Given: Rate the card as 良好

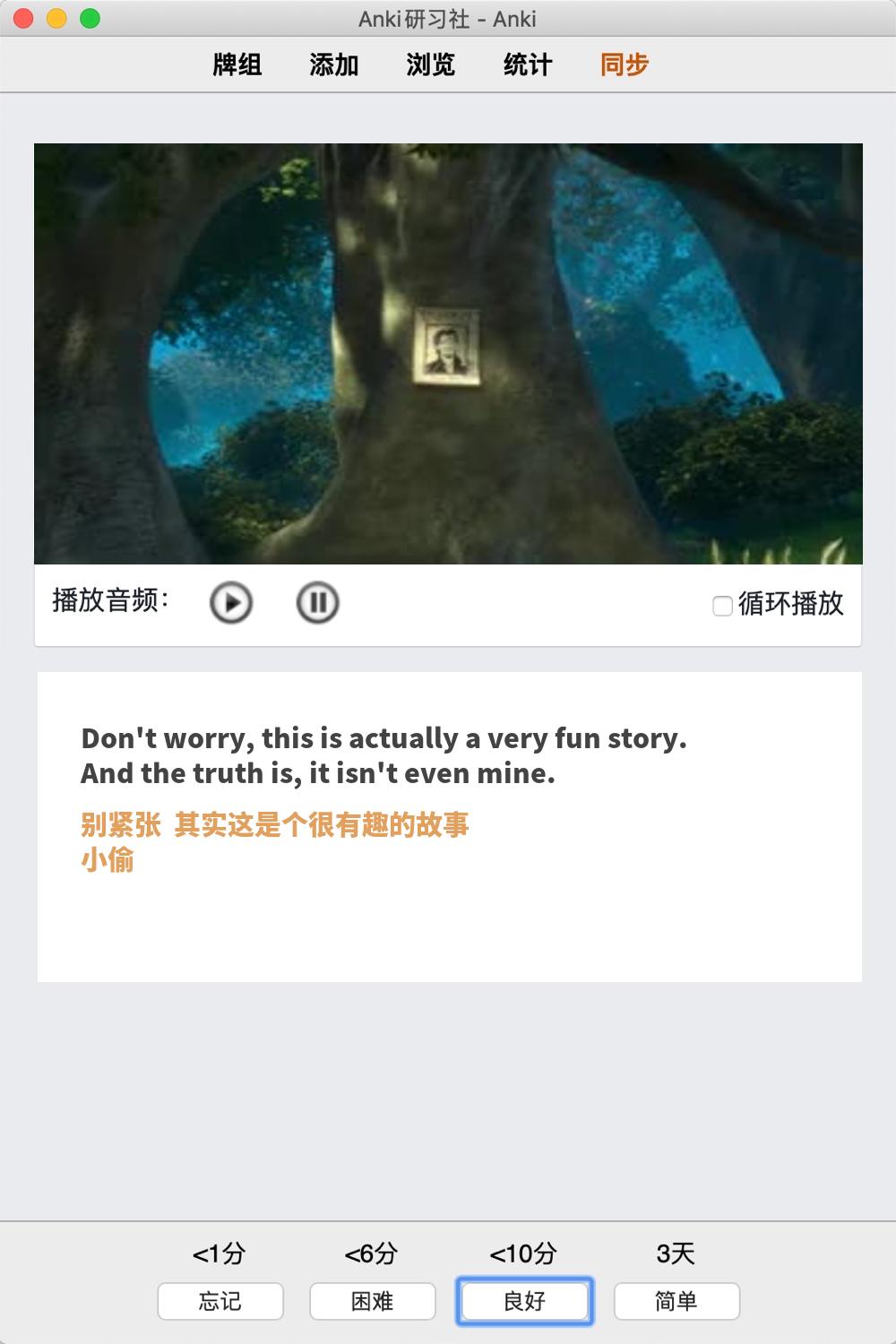Looking at the screenshot, I should pyautogui.click(x=525, y=1301).
